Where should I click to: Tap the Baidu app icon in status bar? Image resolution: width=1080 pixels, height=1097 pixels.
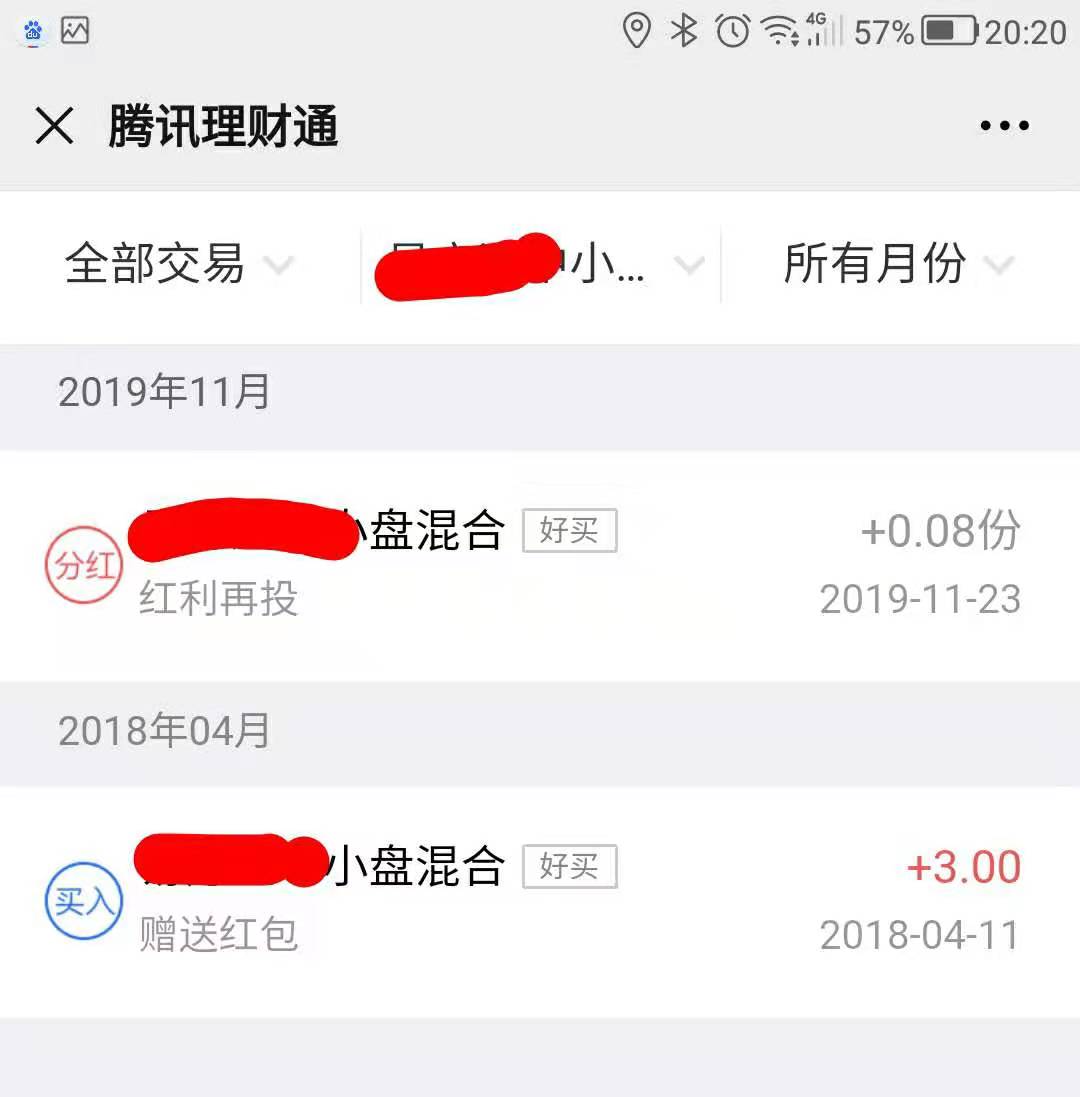(x=31, y=30)
